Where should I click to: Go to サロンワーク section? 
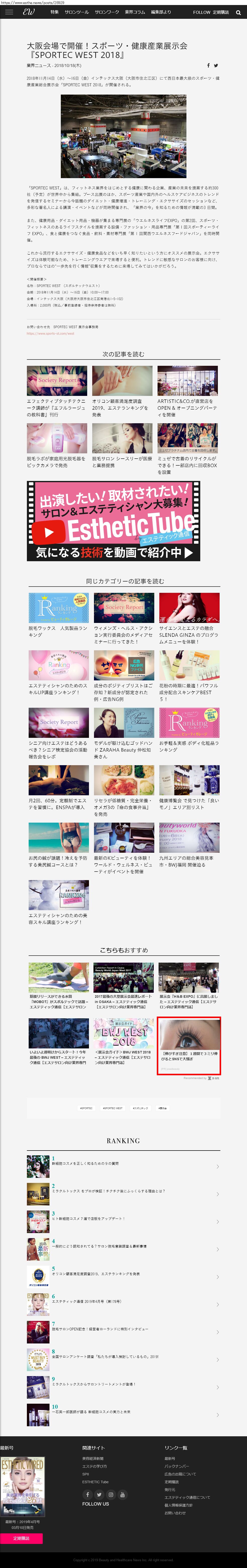107,12
